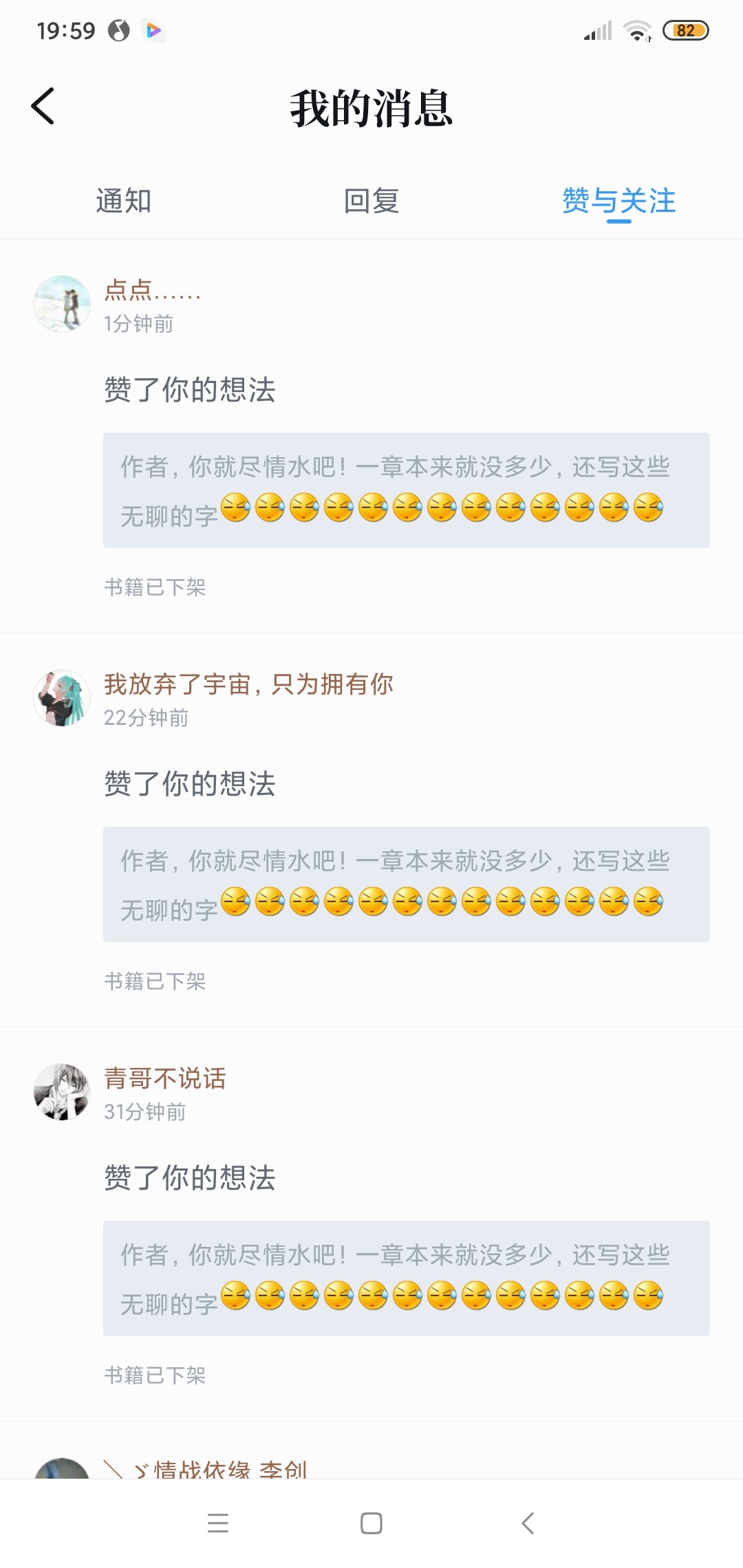Go to the system home screen
This screenshot has width=743, height=1568.
pos(371,1523)
